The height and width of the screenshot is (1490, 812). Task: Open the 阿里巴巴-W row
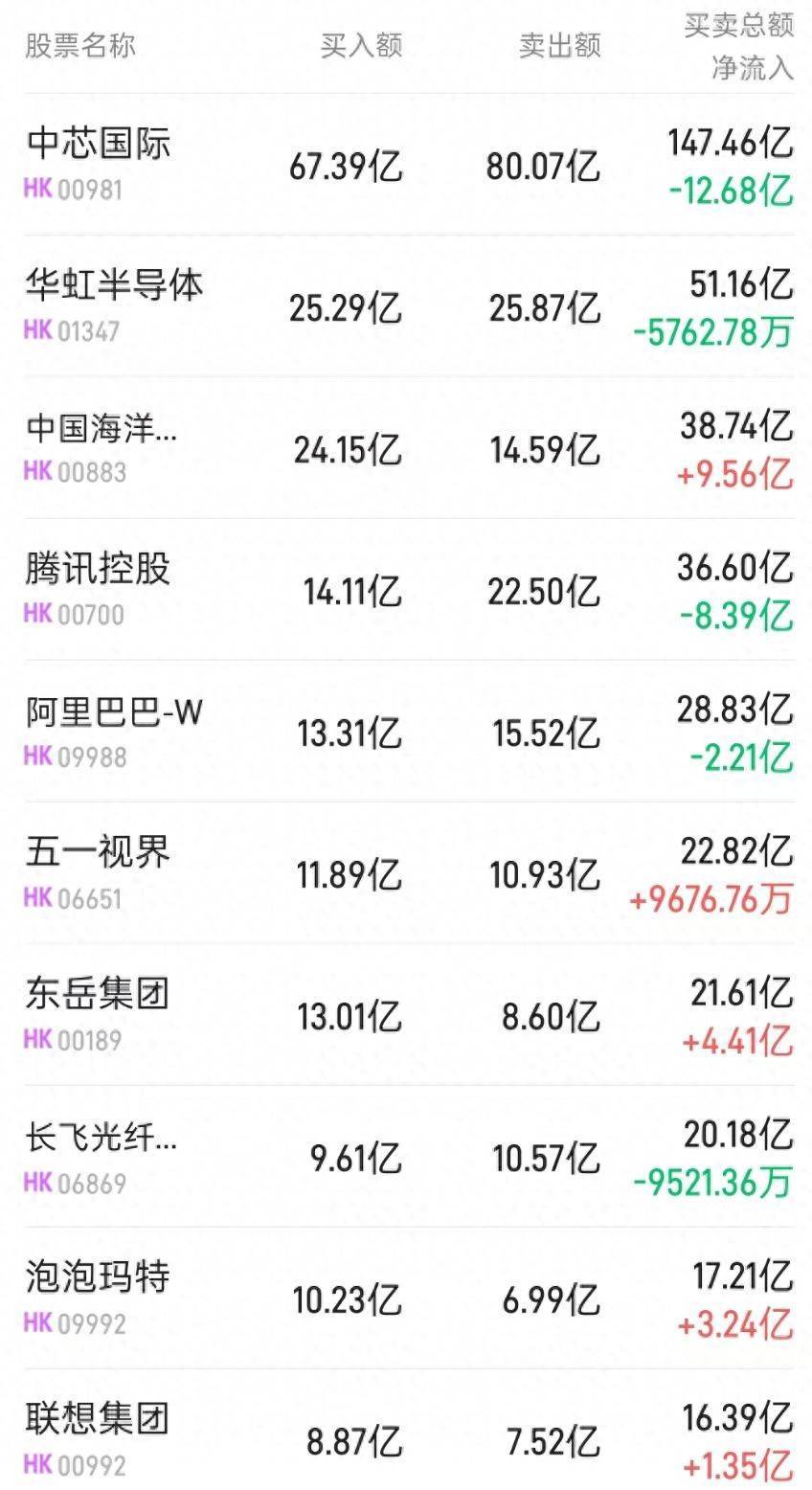406,732
